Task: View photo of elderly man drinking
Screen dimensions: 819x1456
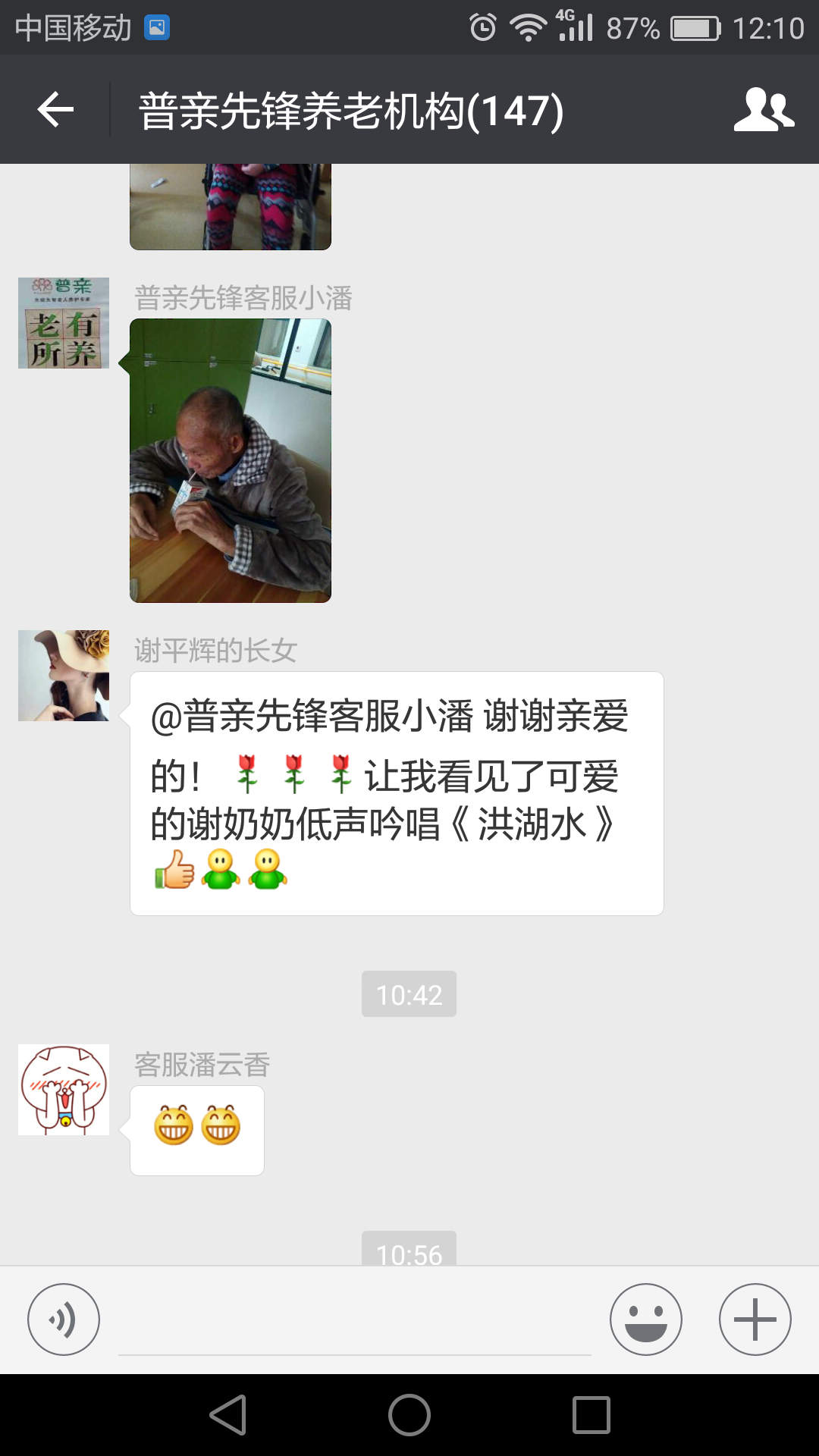Action: pyautogui.click(x=231, y=460)
